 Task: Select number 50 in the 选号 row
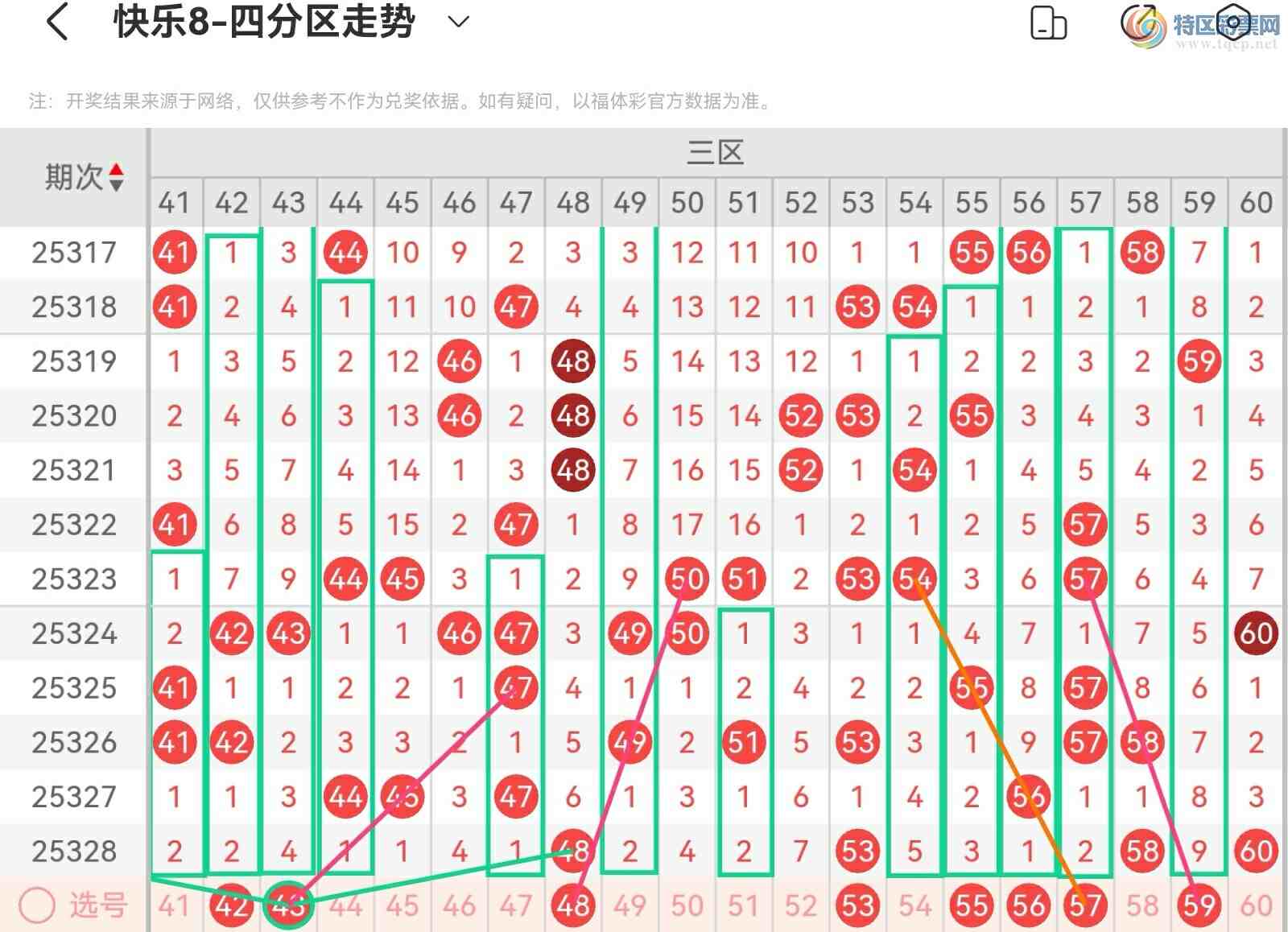tap(687, 906)
